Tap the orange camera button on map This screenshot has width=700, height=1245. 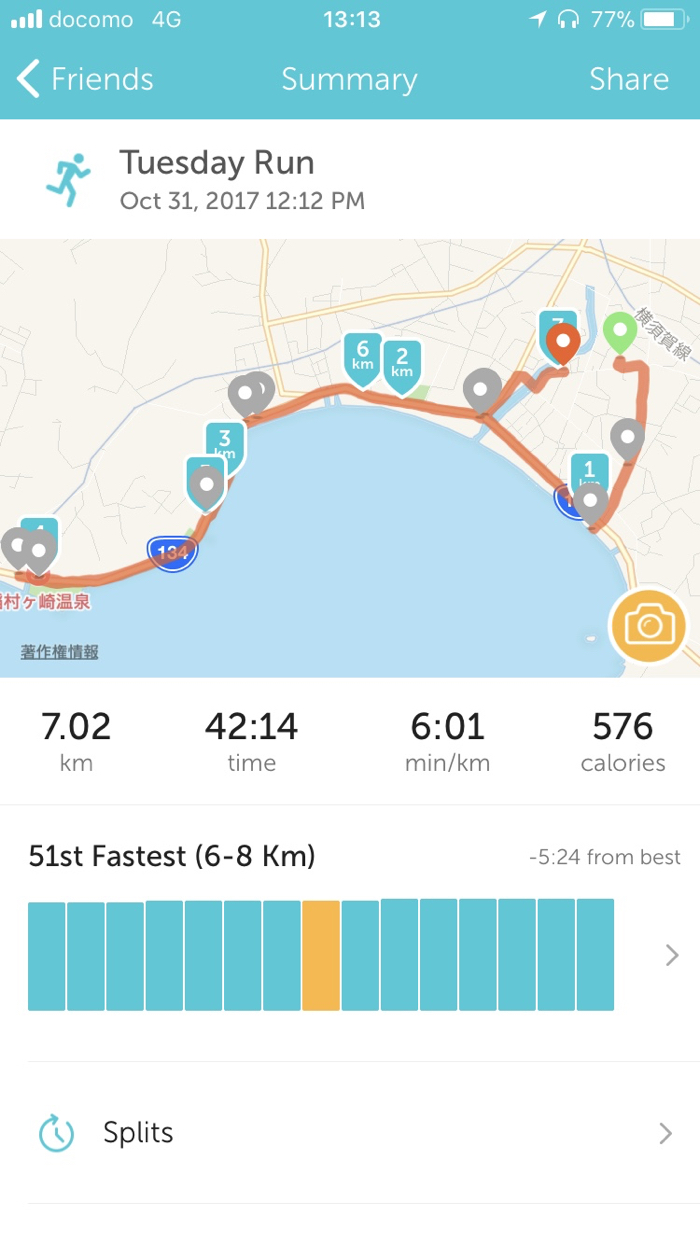pyautogui.click(x=649, y=626)
